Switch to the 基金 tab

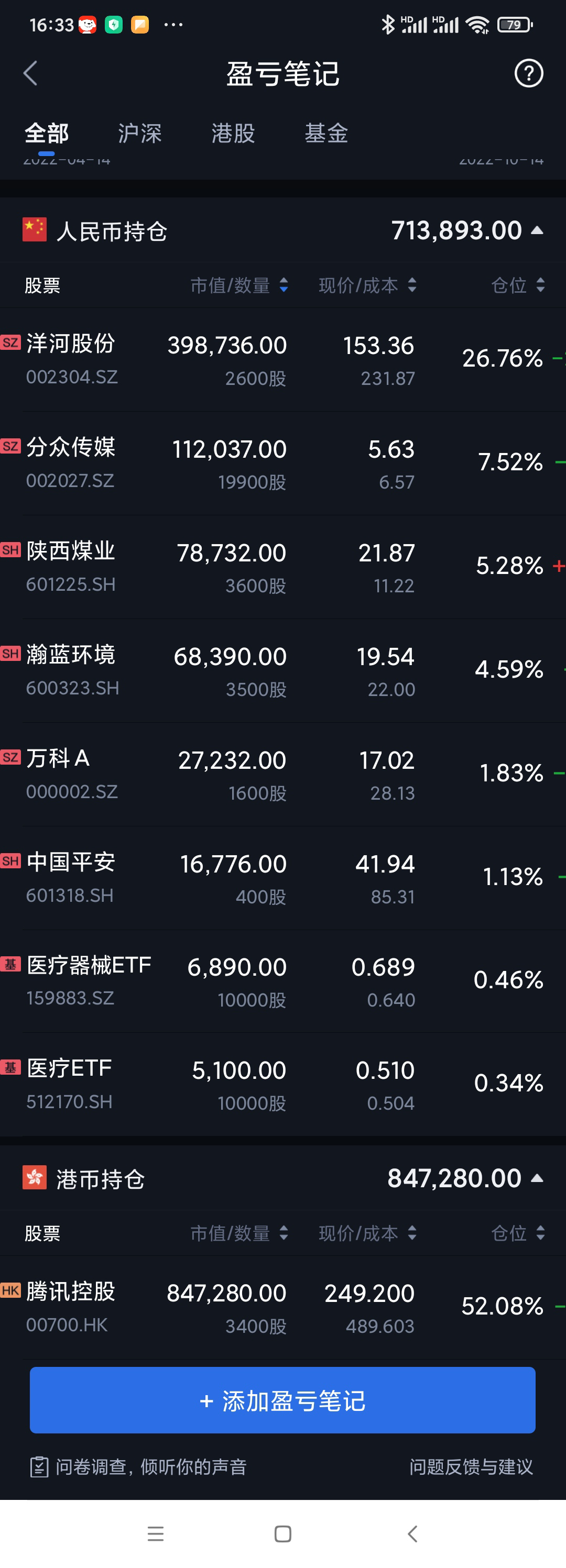click(x=326, y=134)
